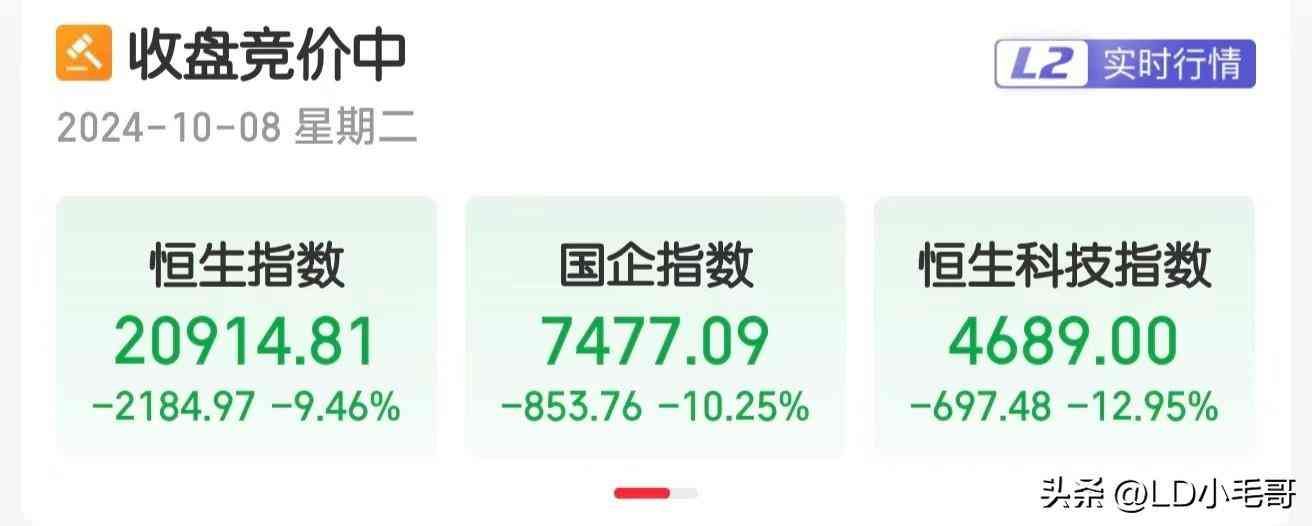The width and height of the screenshot is (1312, 526).
Task: Tap the index carousel page indicator
Action: [655, 492]
